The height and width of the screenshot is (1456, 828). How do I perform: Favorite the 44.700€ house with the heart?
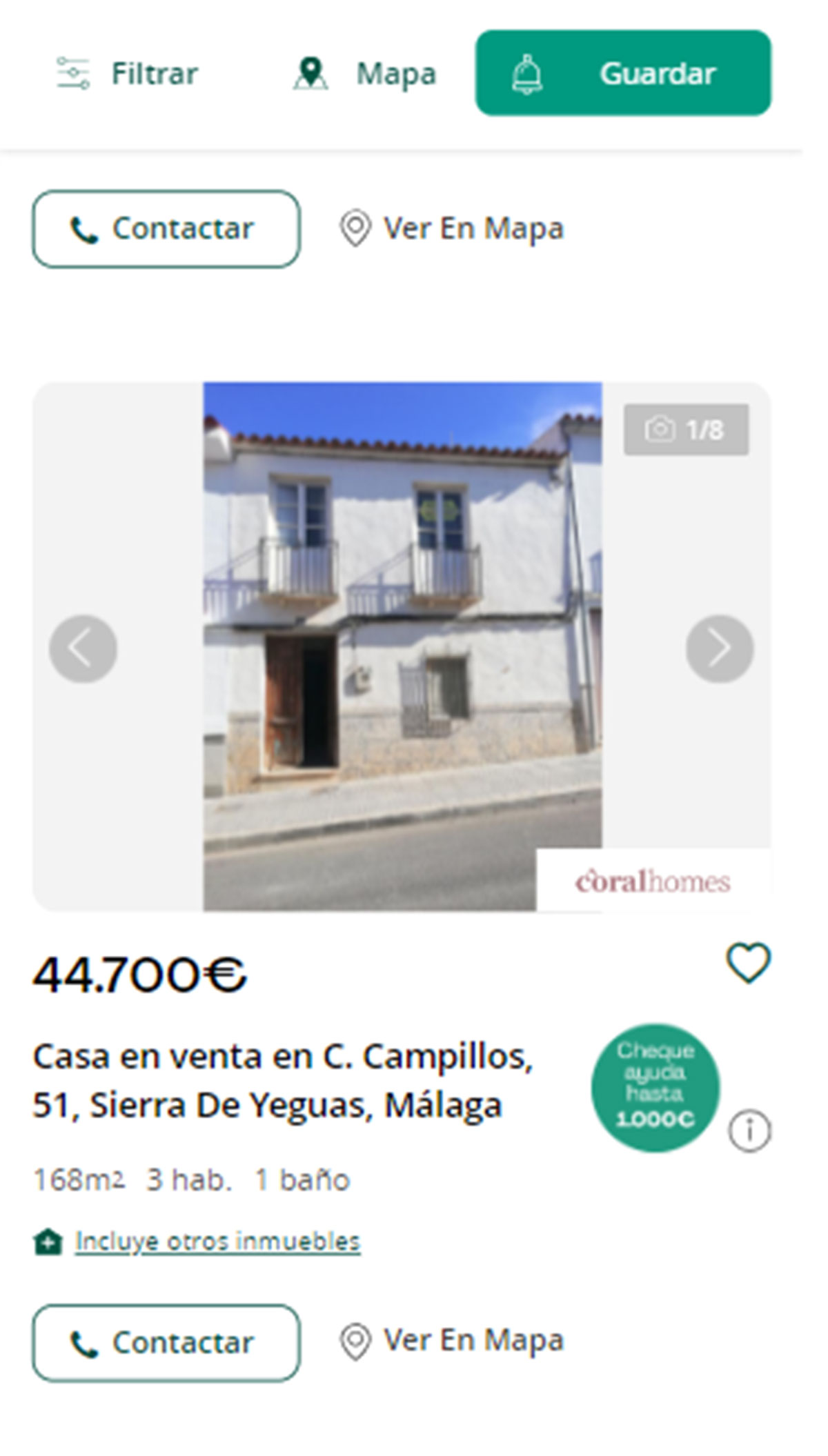(x=748, y=963)
